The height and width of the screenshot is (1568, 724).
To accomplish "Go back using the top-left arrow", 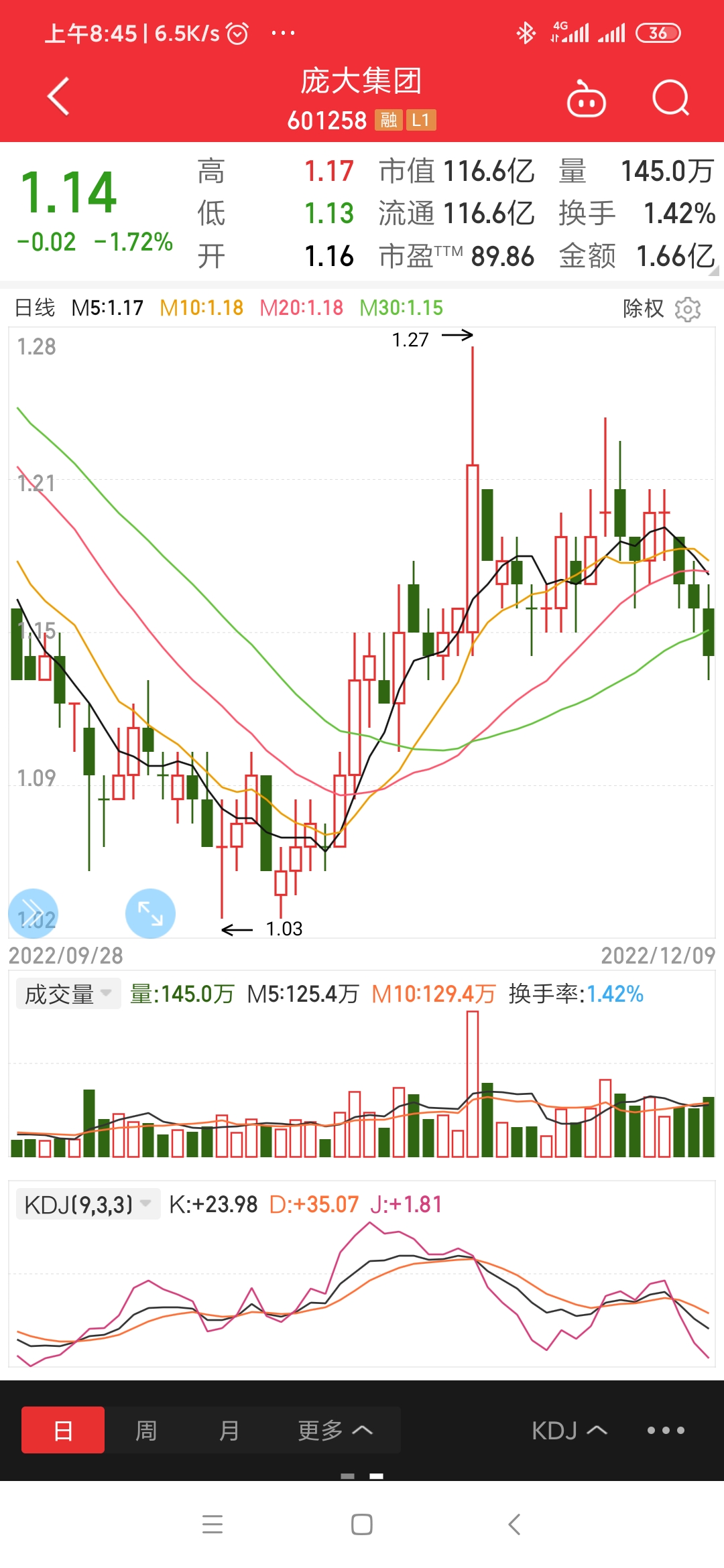I will pyautogui.click(x=58, y=96).
